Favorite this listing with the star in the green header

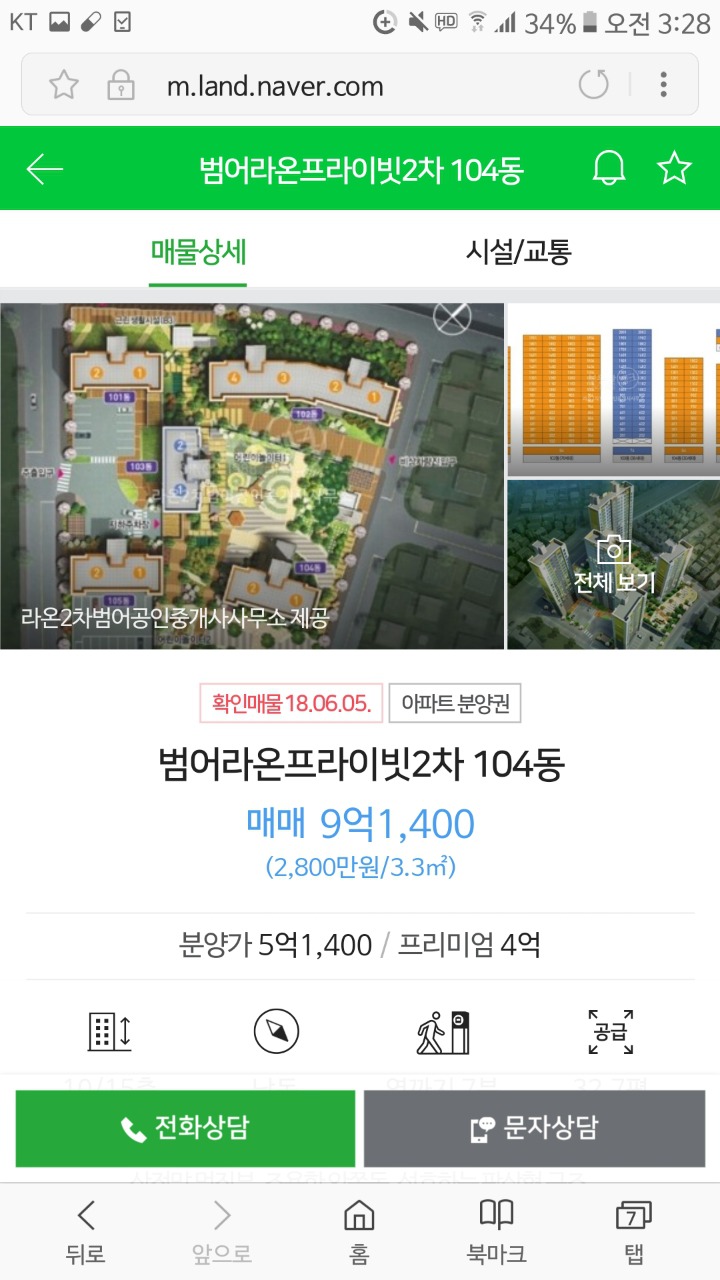674,168
